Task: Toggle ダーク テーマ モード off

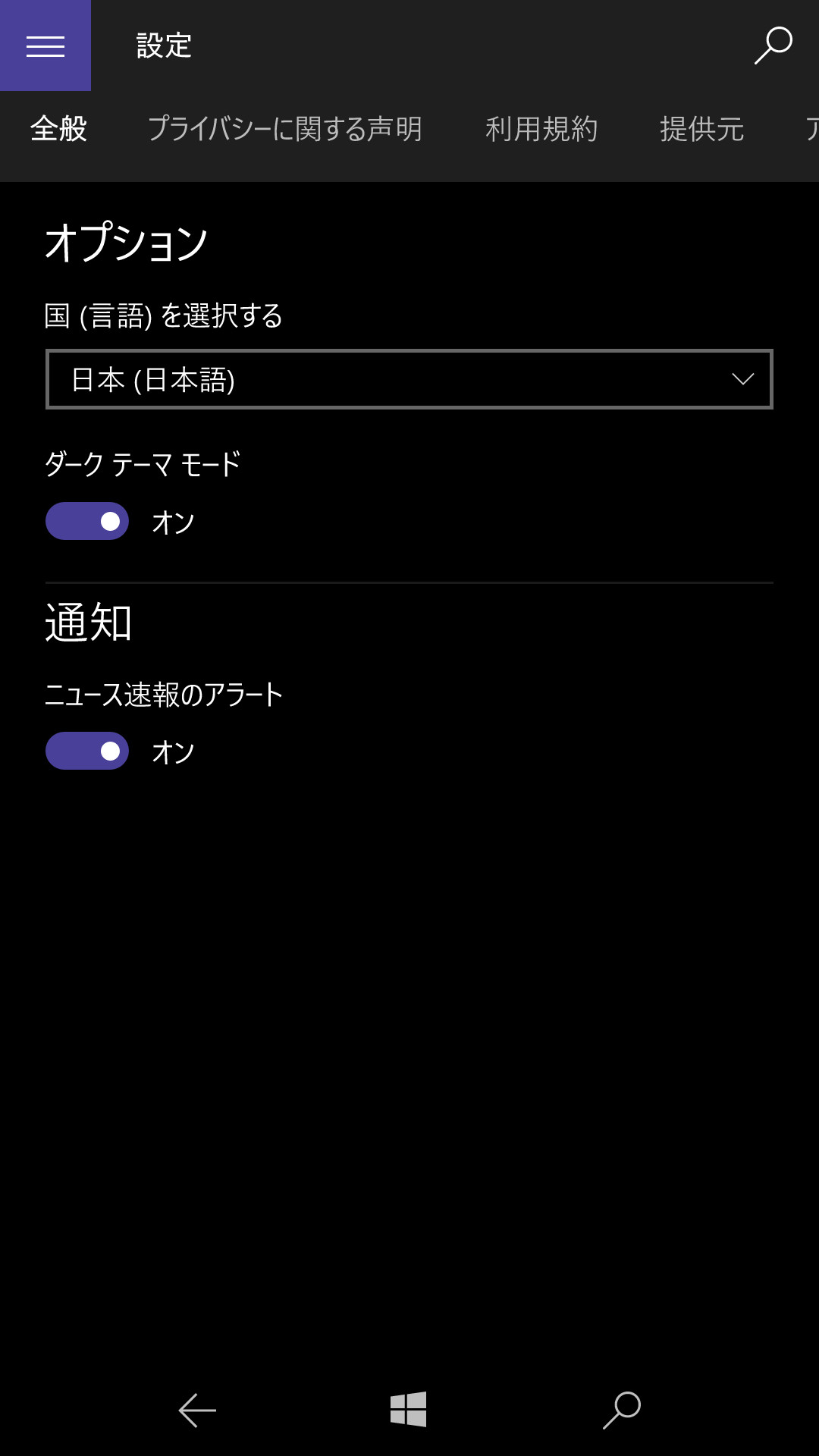Action: [86, 521]
